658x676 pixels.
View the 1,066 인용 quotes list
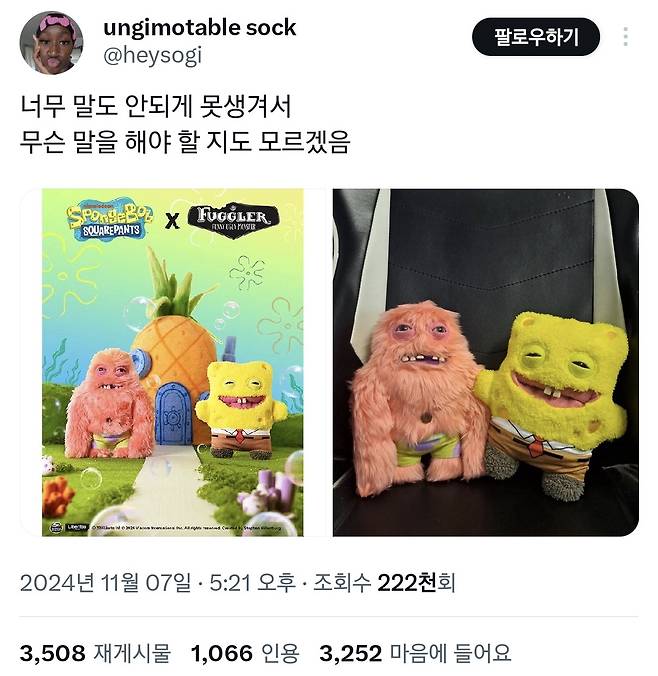(244, 653)
